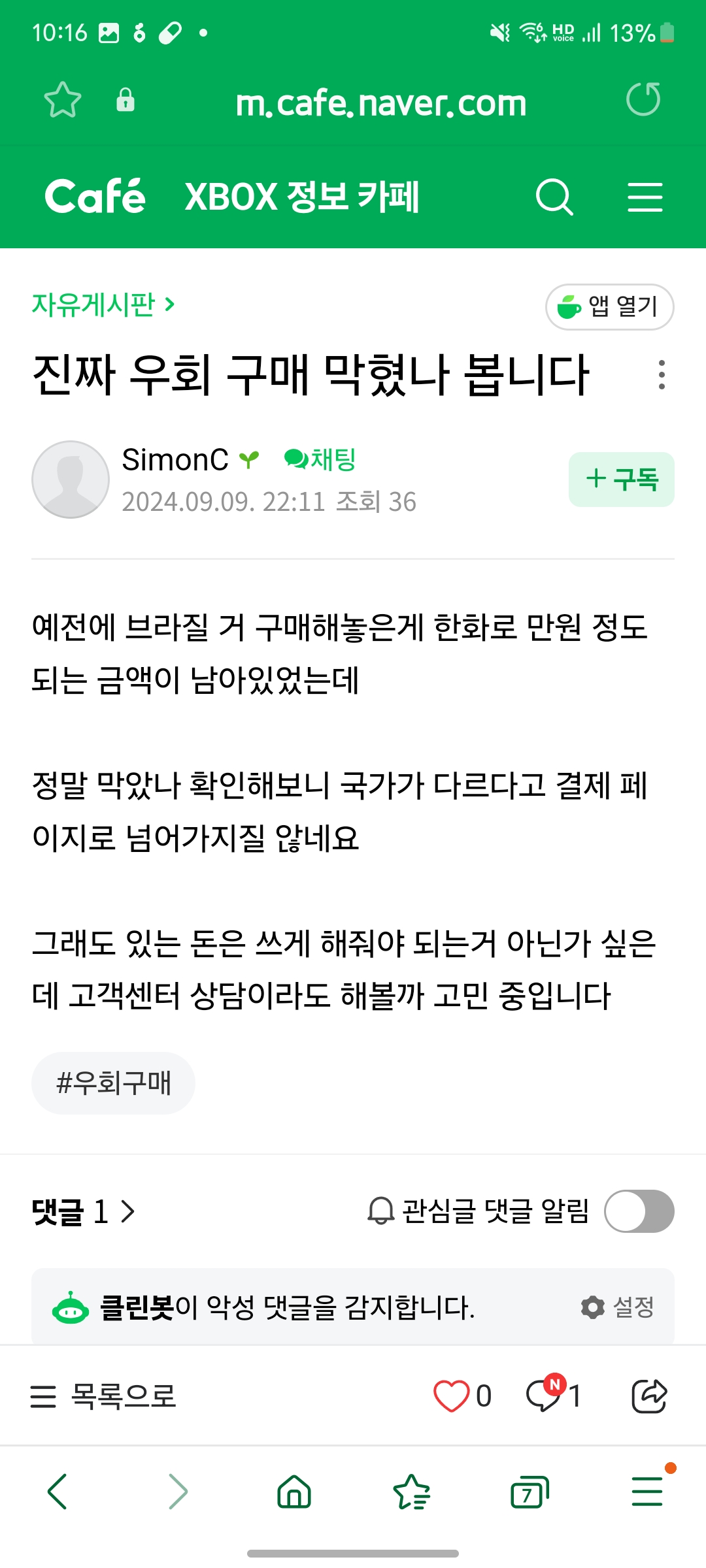Share this post
This screenshot has height=1568, width=706.
pos(648,1396)
